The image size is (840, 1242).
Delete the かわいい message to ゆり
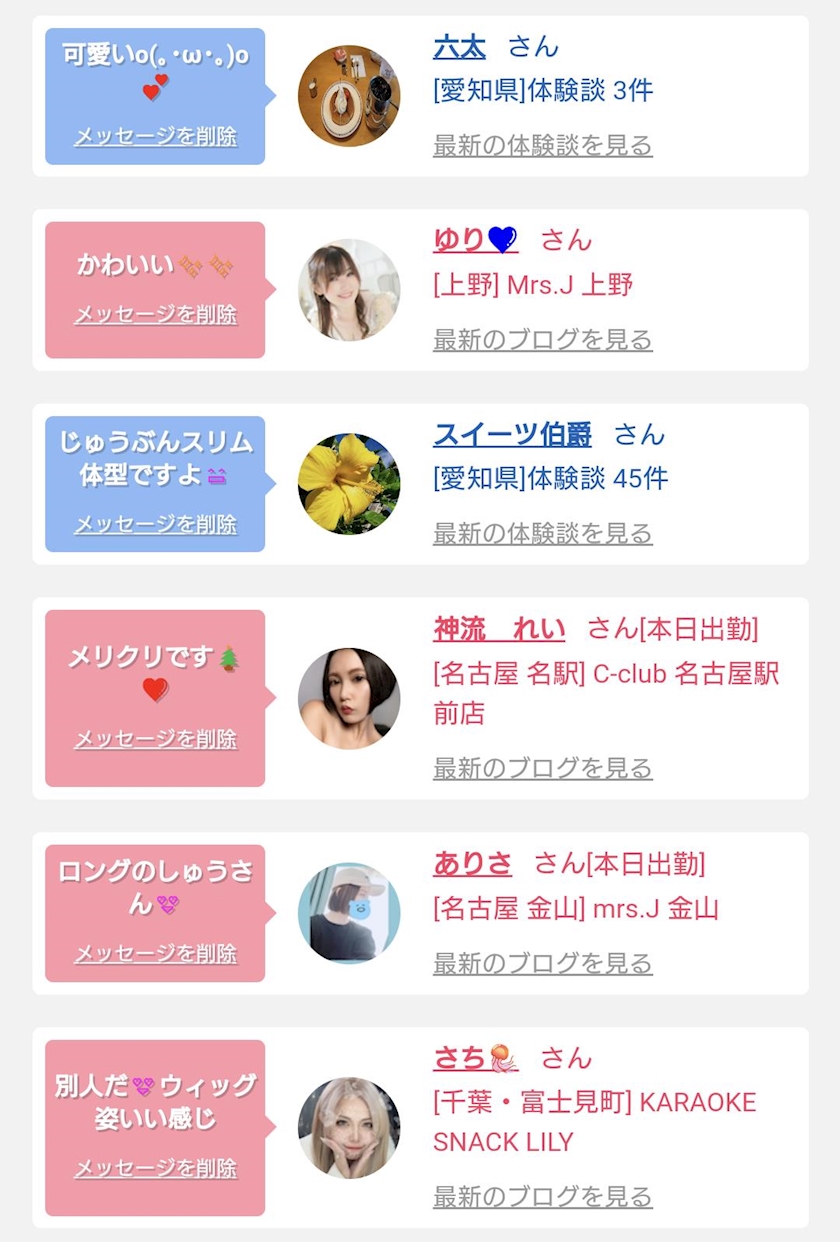pyautogui.click(x=155, y=314)
